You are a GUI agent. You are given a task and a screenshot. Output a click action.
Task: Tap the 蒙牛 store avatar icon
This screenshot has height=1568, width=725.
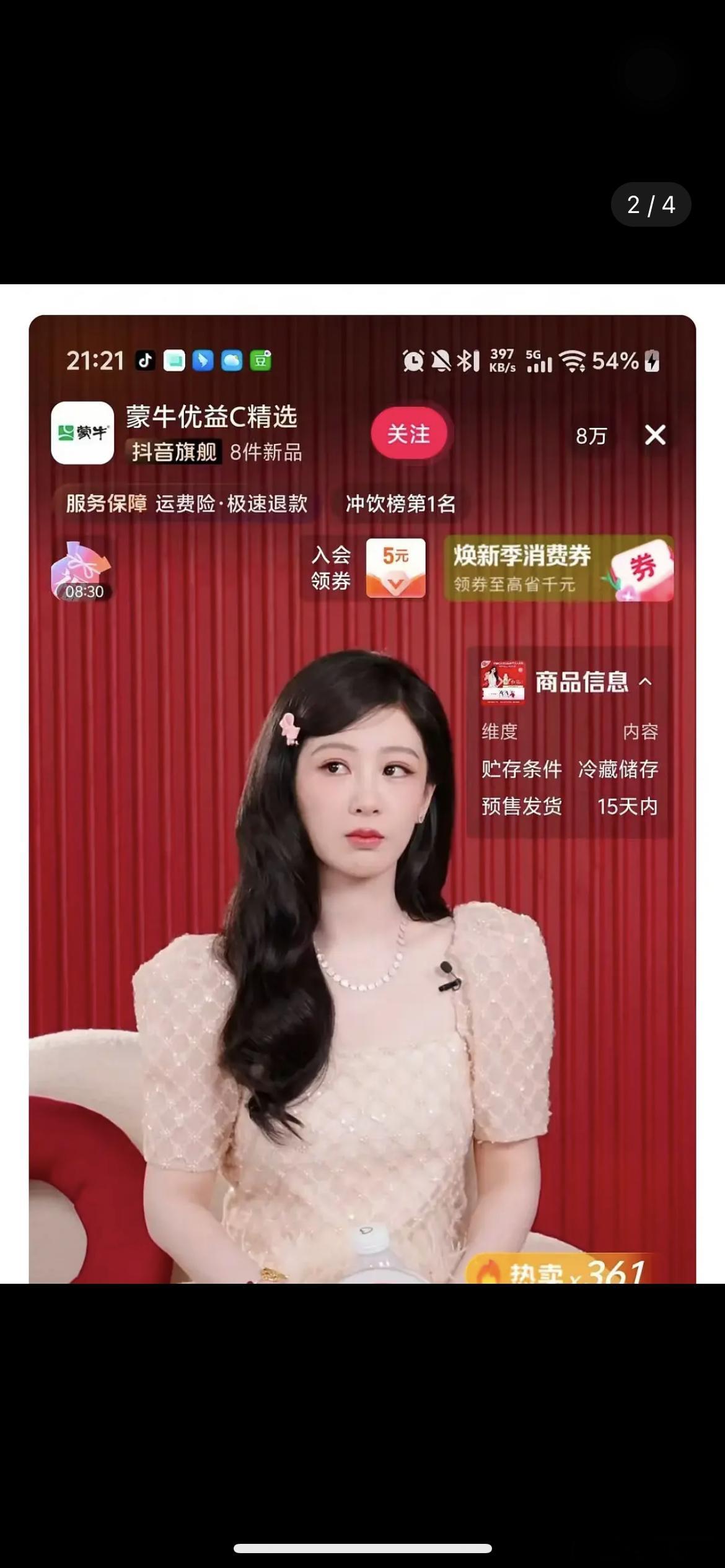[x=82, y=434]
